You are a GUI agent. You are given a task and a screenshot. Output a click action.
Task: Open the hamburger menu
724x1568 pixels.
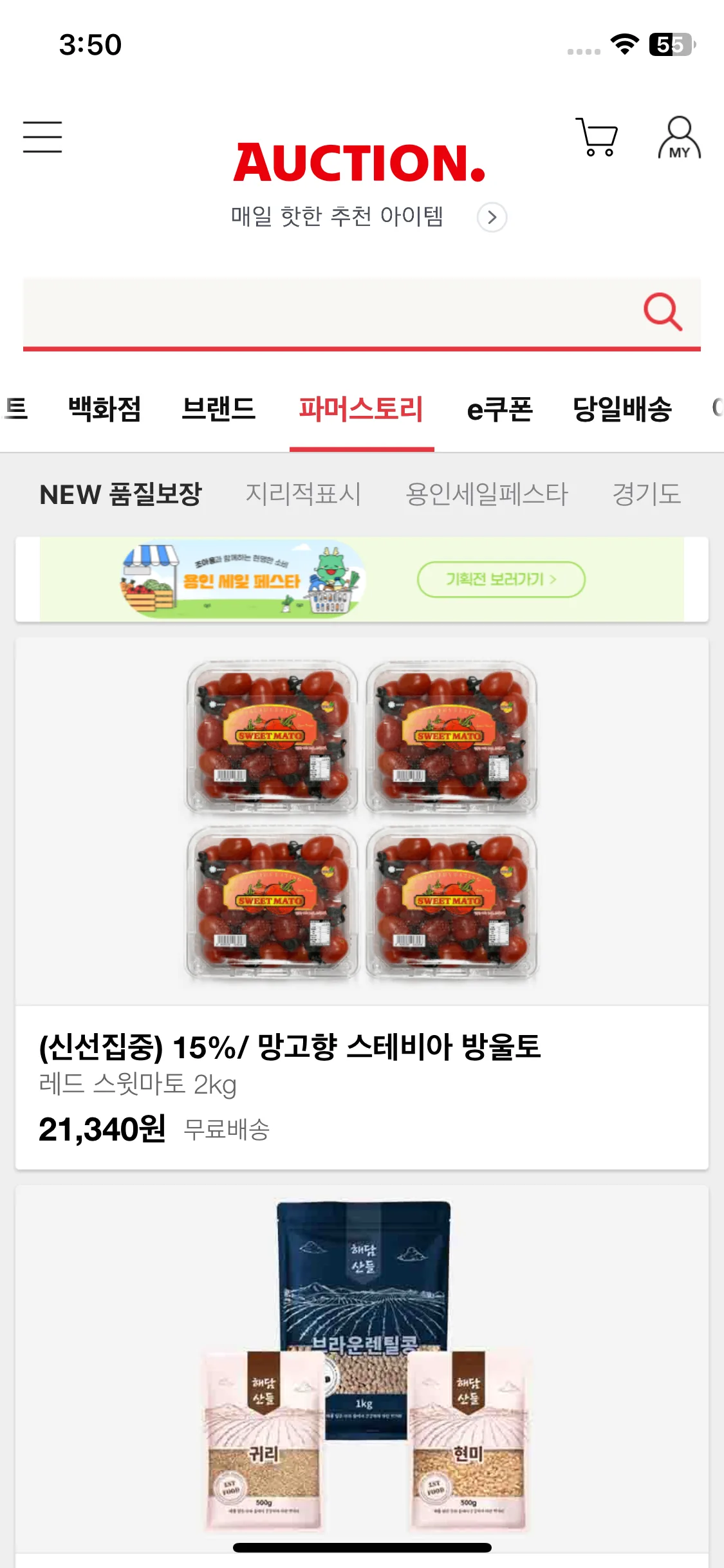pyautogui.click(x=42, y=137)
